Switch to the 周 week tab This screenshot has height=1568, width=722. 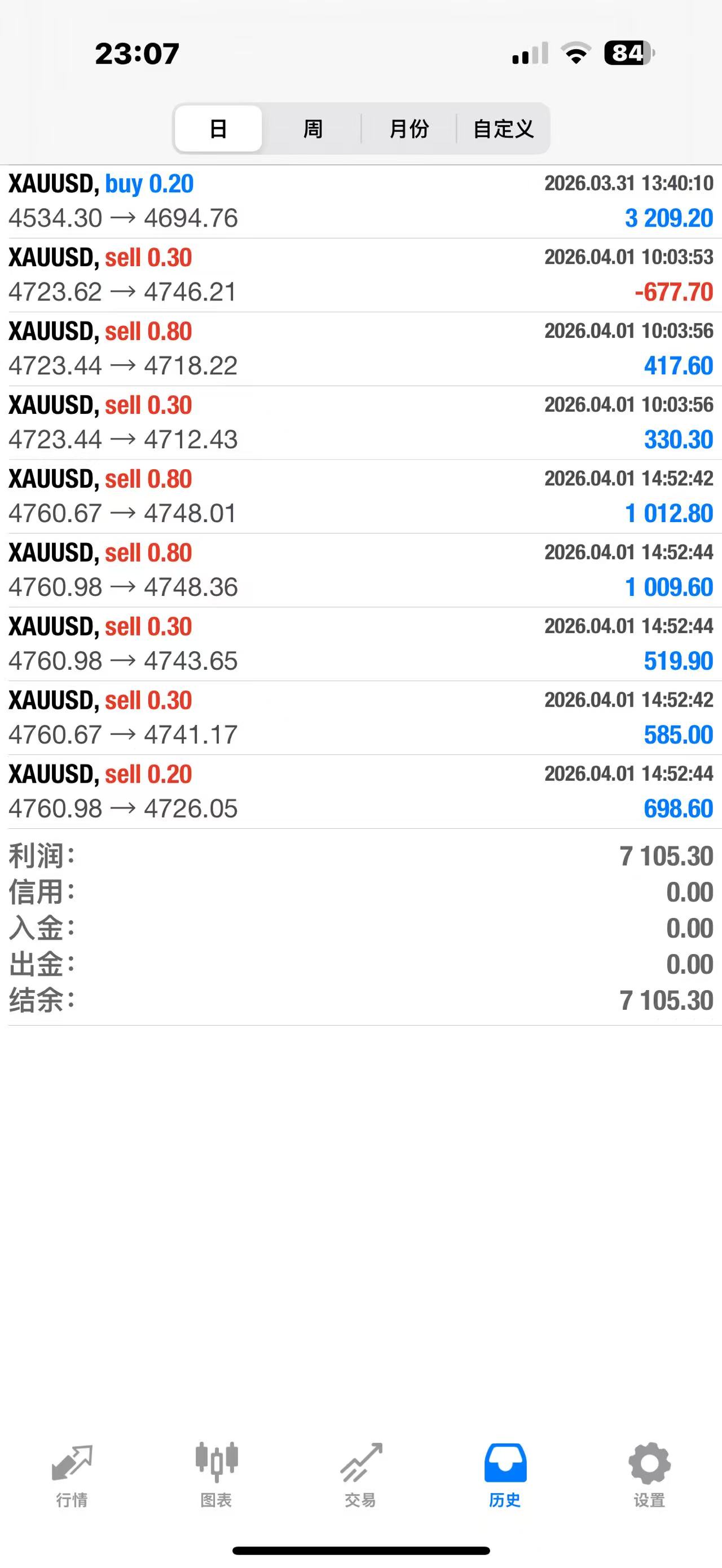click(312, 129)
